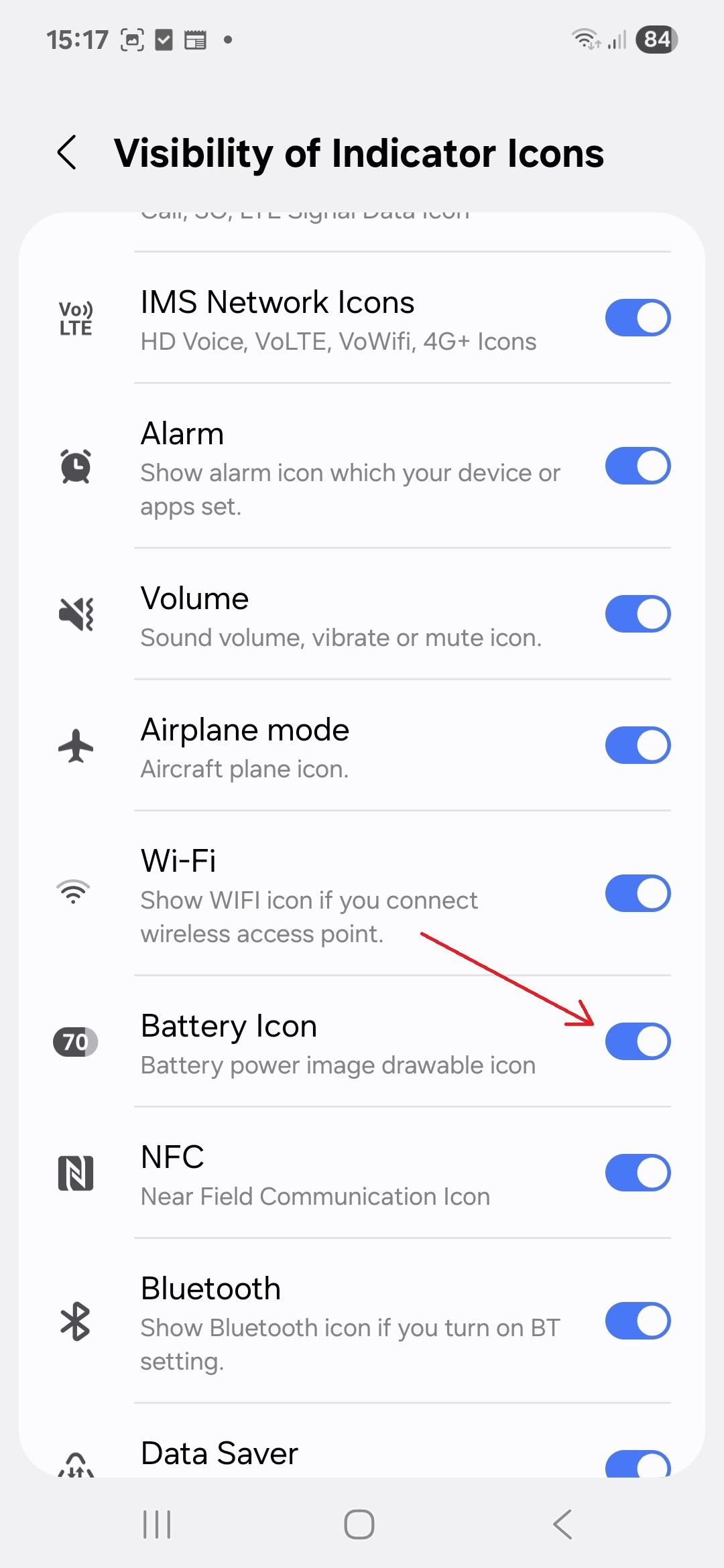Disable the Alarm indicator icon

[638, 466]
